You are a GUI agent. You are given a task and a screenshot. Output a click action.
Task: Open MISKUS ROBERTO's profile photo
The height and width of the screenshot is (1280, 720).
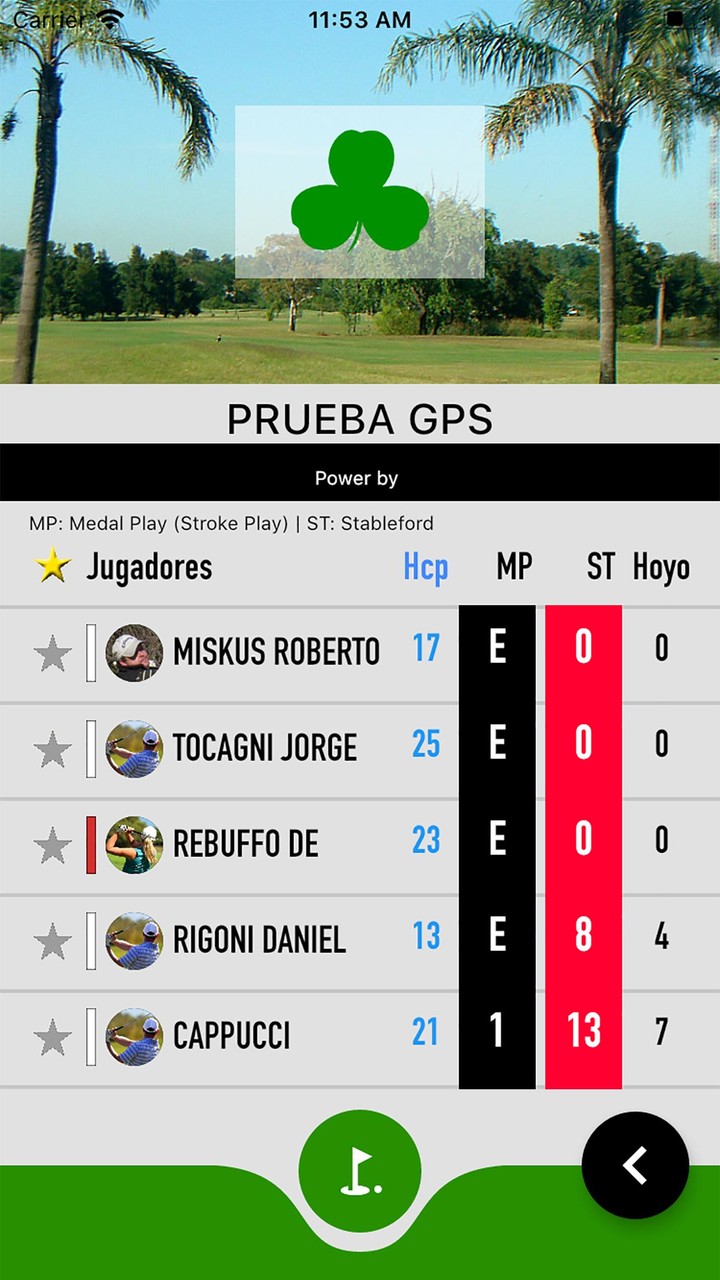(x=135, y=652)
